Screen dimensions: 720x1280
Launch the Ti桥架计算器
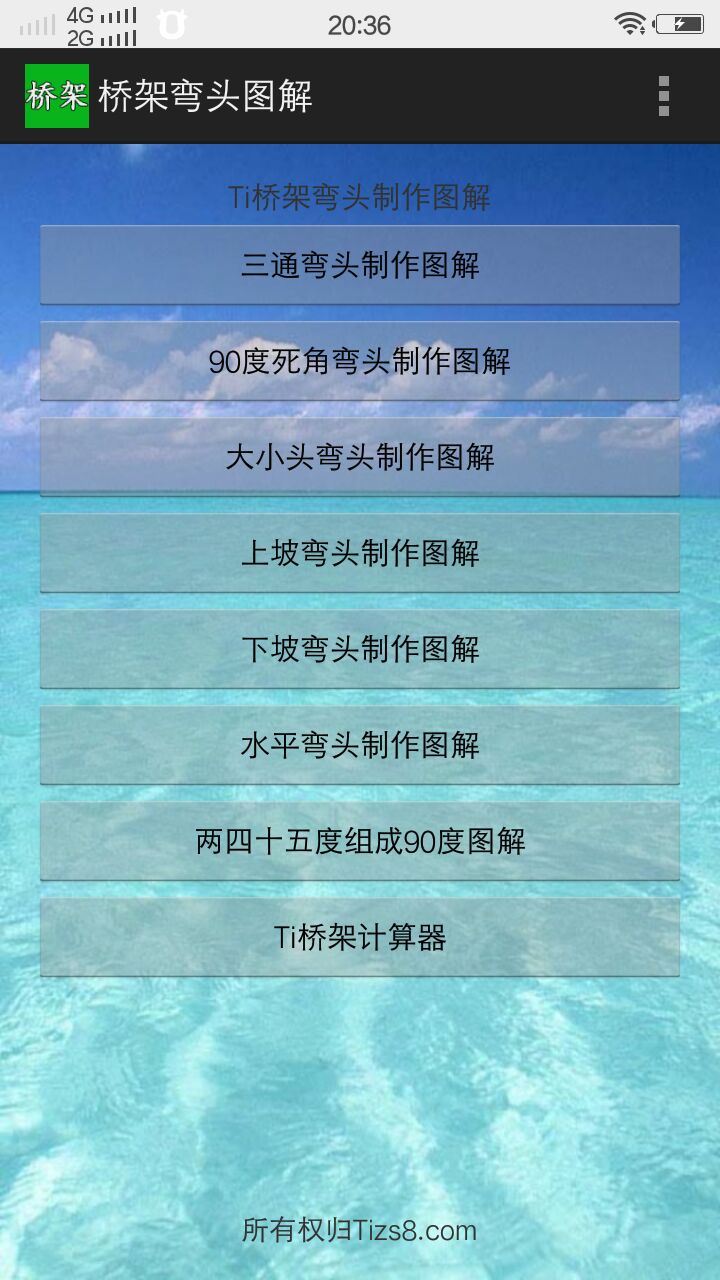coord(360,937)
